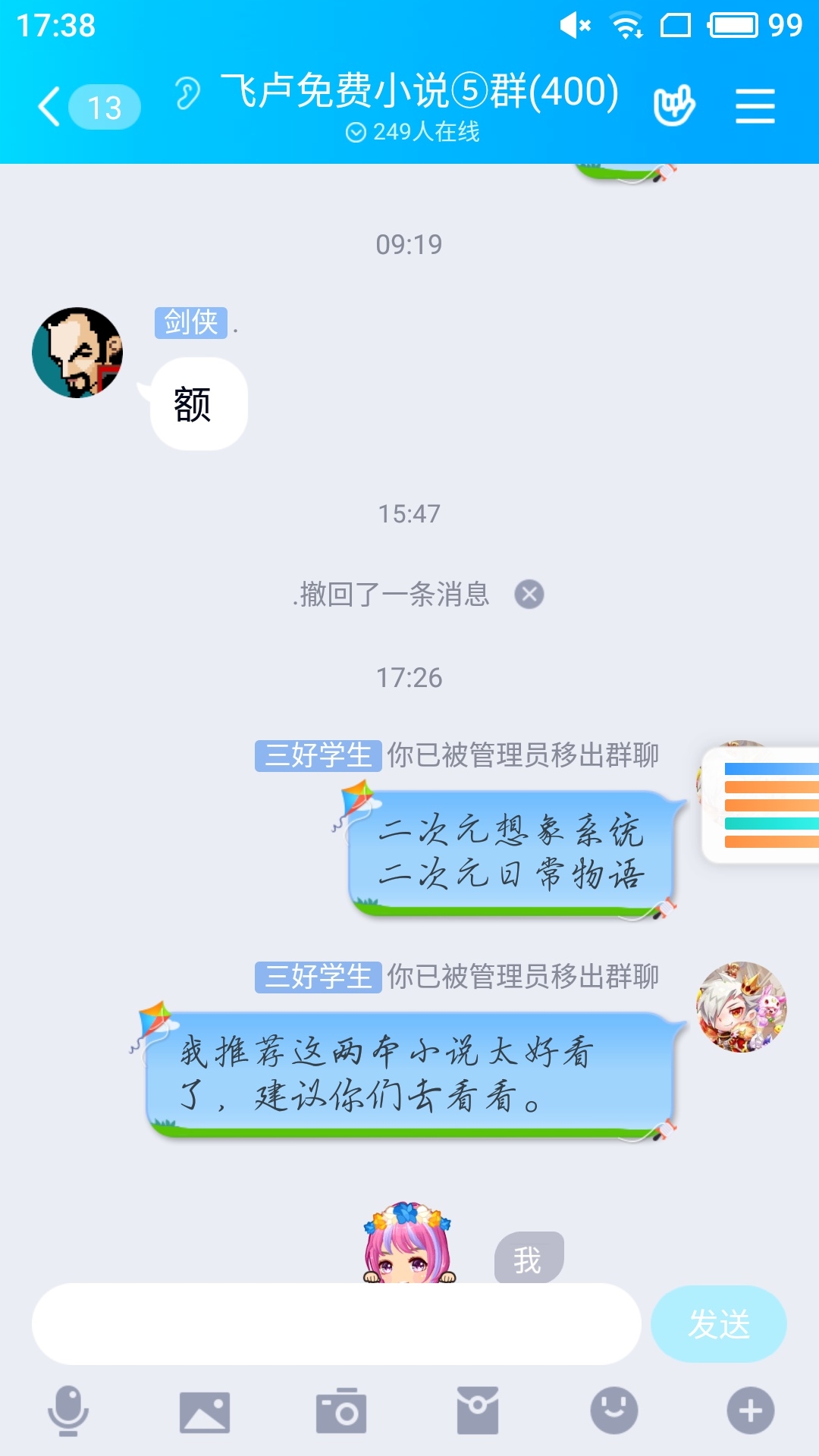Viewport: 819px width, 1456px height.
Task: Open the colorful side panel card
Action: point(761,805)
